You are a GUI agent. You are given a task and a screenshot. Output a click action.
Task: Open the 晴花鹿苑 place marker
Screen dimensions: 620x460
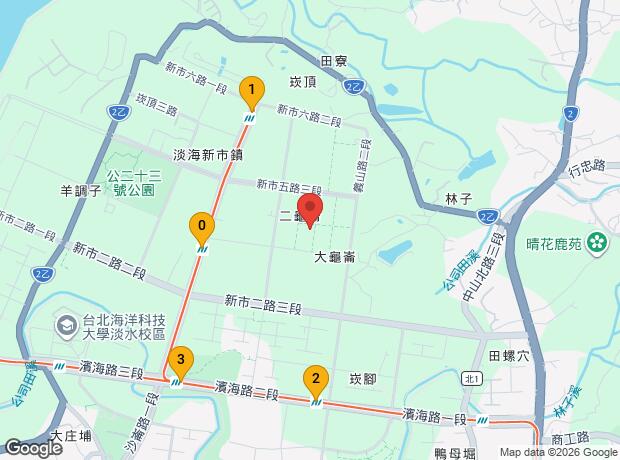click(x=597, y=245)
